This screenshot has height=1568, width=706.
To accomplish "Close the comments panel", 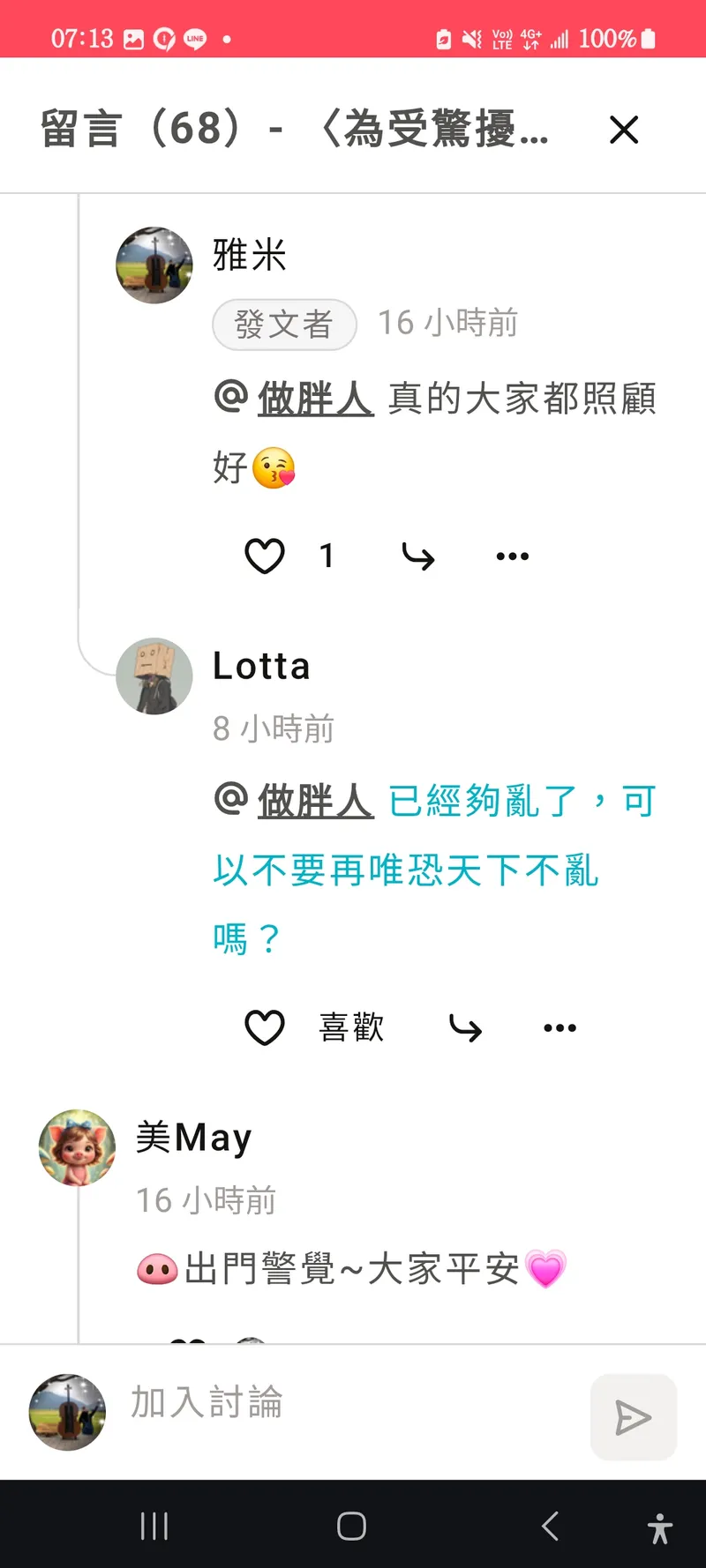I will coord(624,130).
